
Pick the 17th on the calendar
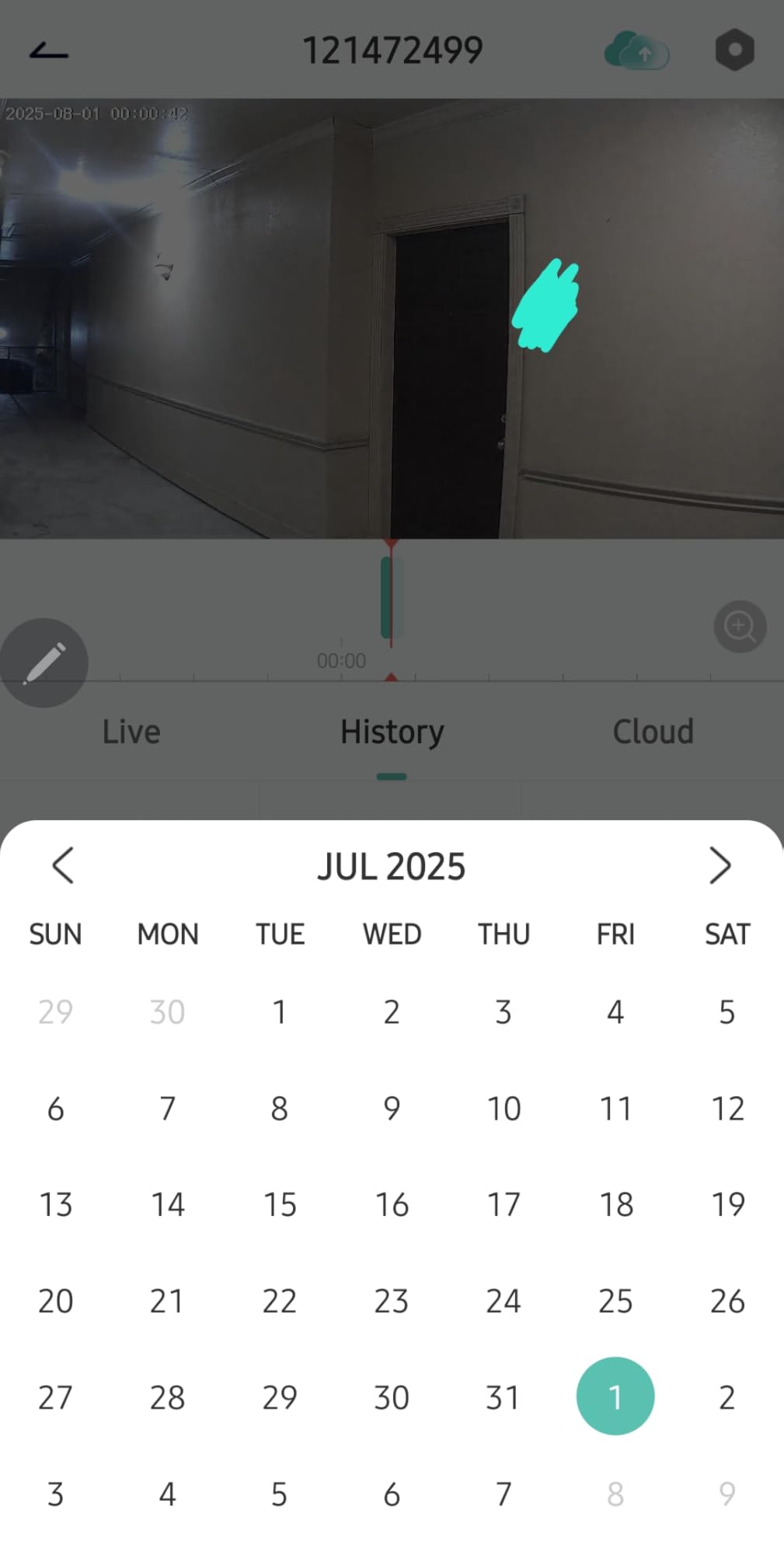(504, 1204)
